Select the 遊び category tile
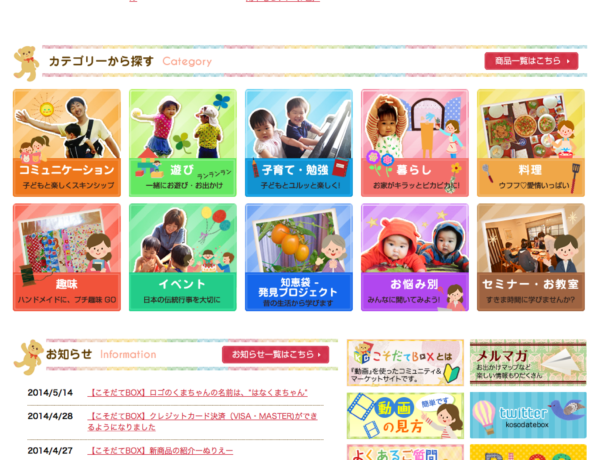600x460 pixels. click(183, 143)
